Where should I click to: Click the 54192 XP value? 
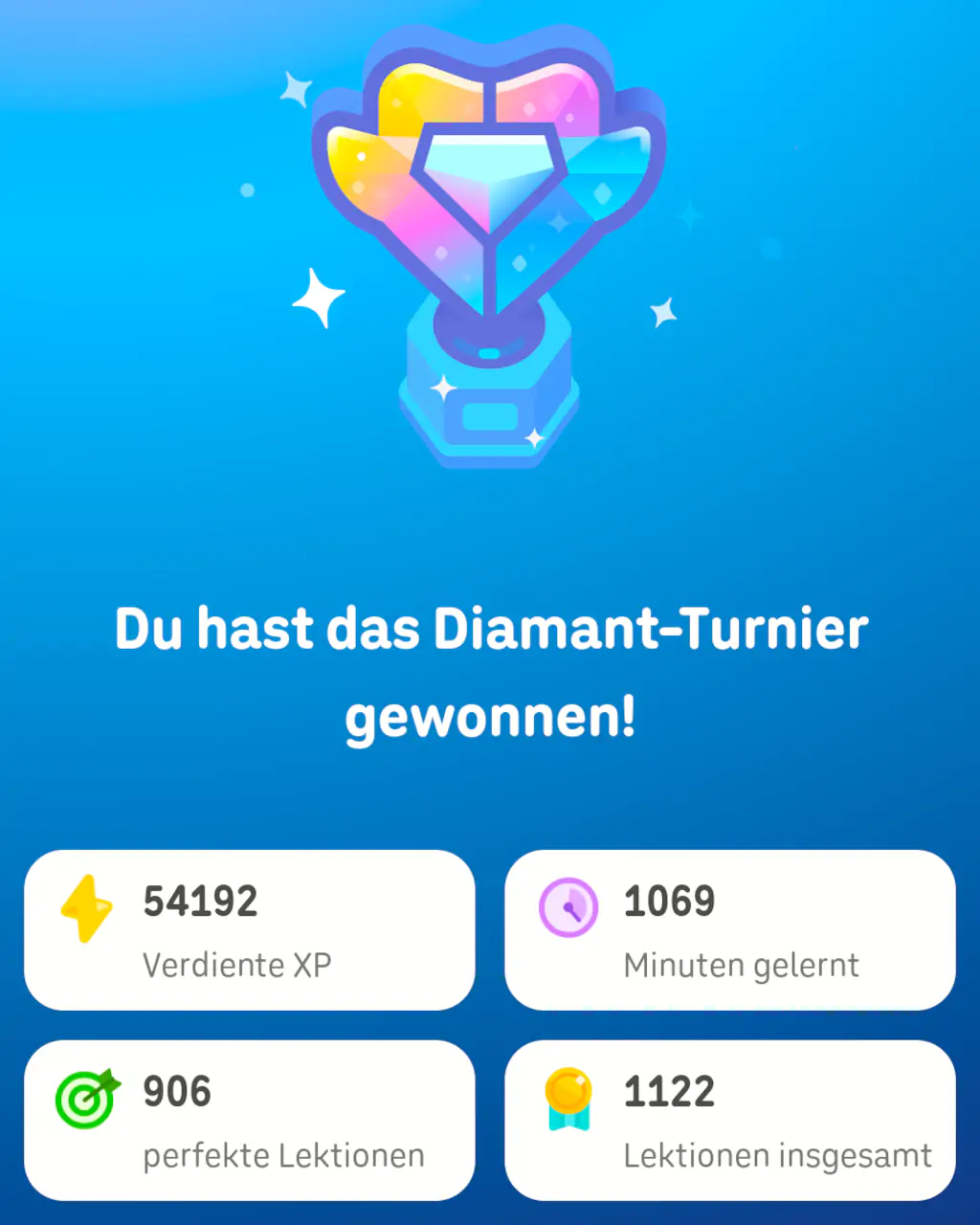[x=200, y=900]
